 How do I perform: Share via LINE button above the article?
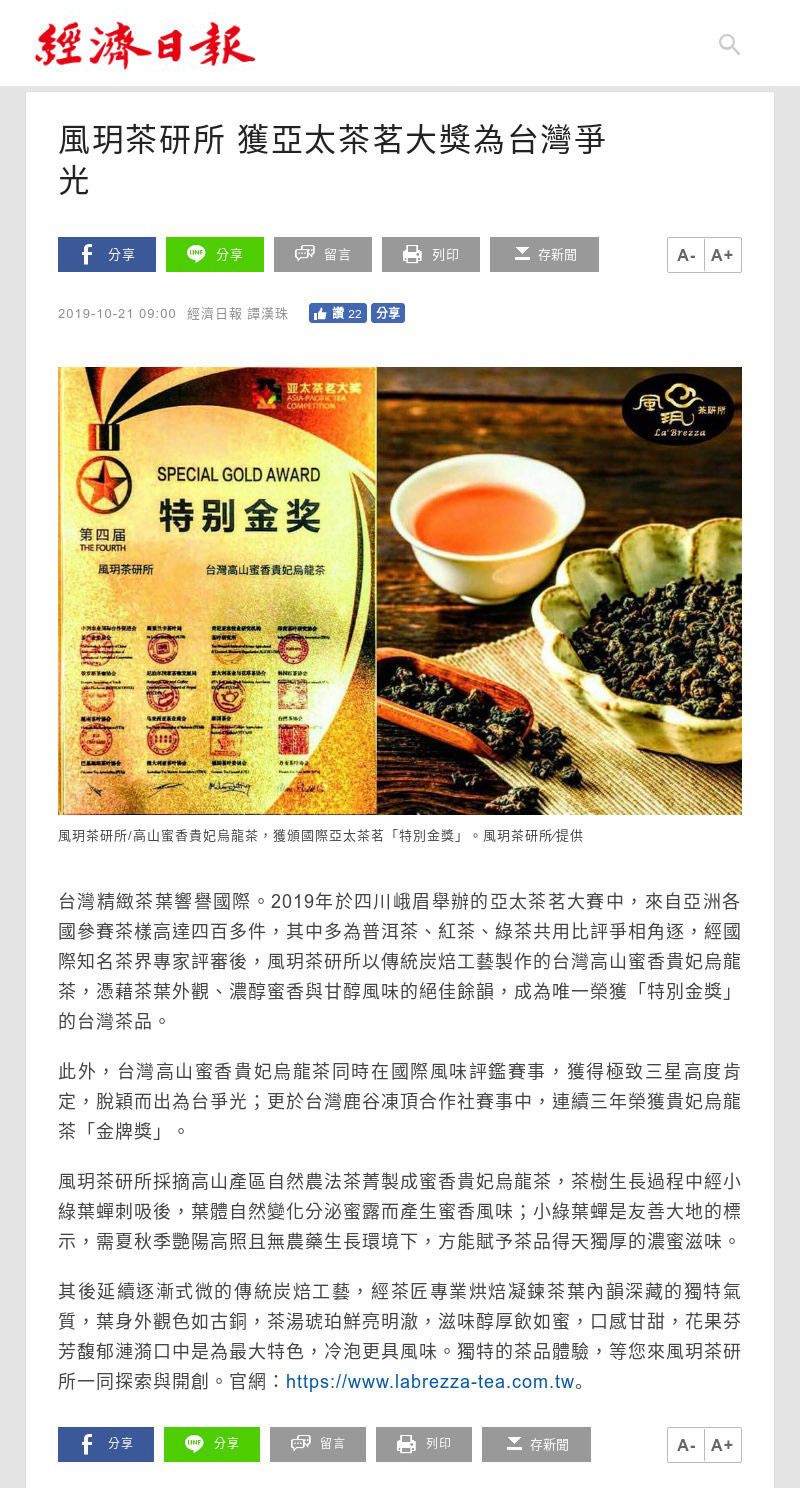pos(215,254)
